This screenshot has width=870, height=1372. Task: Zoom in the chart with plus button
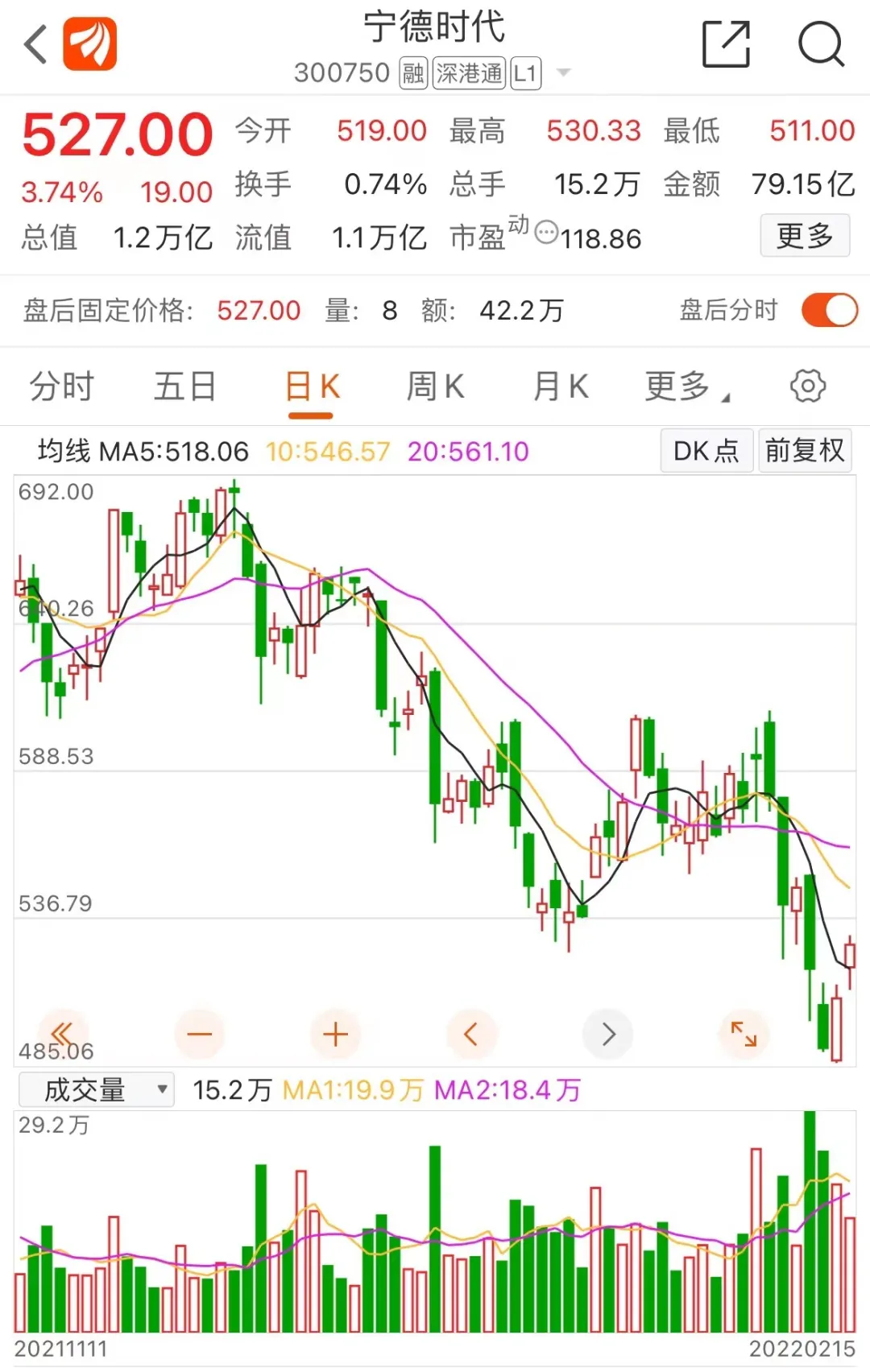[335, 1034]
